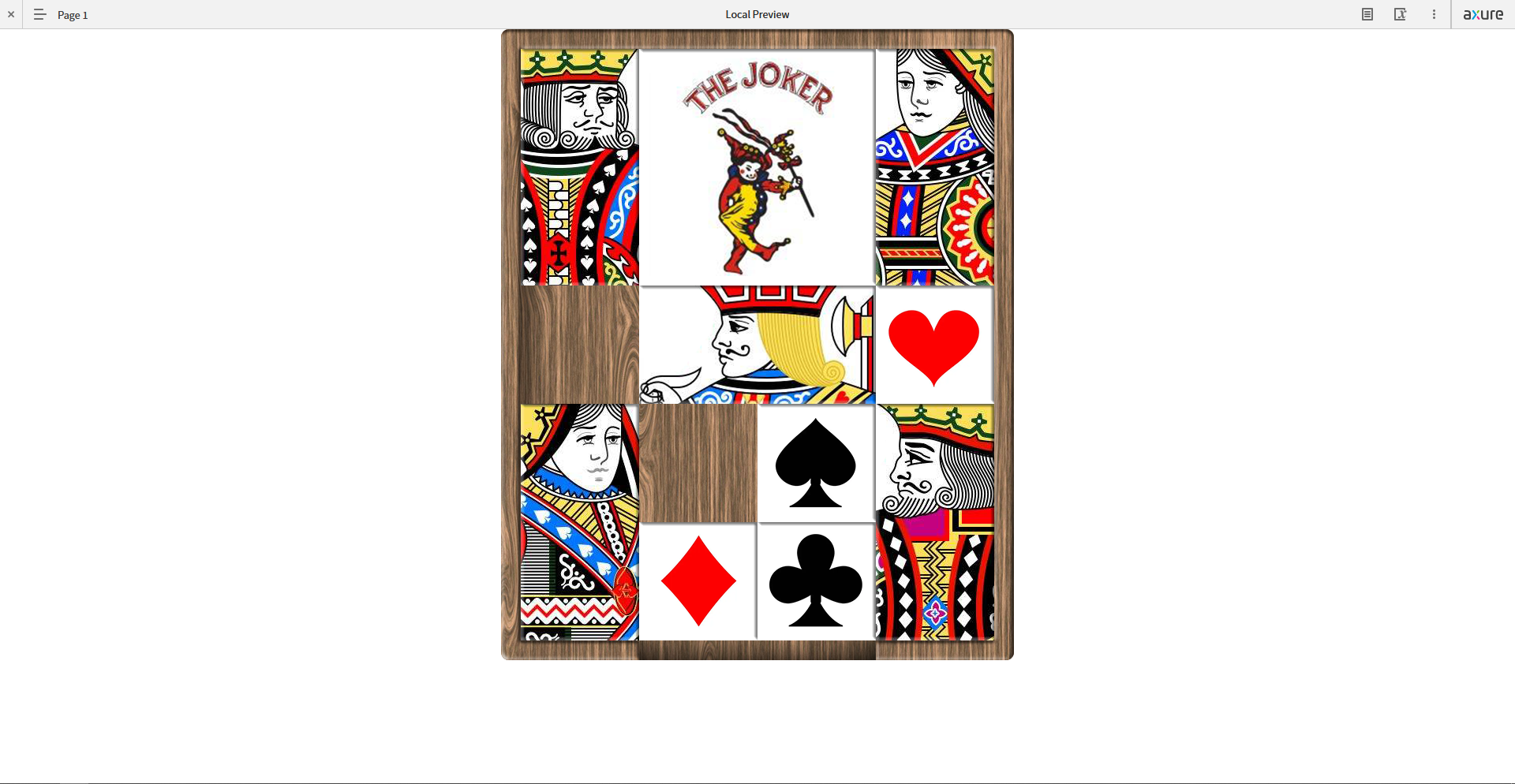Select the red heart tile
1515x784 pixels.
coord(934,345)
